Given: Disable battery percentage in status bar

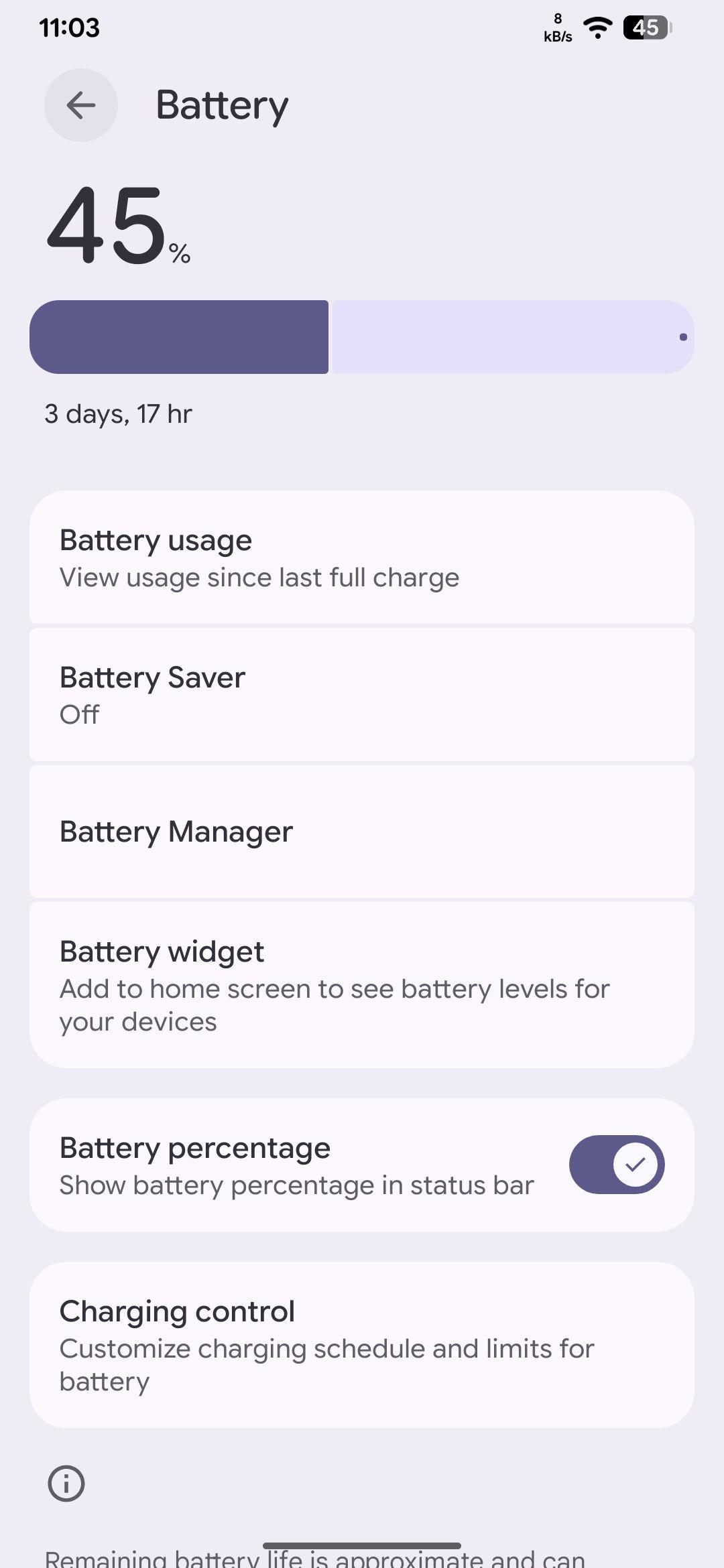Looking at the screenshot, I should (x=616, y=1165).
